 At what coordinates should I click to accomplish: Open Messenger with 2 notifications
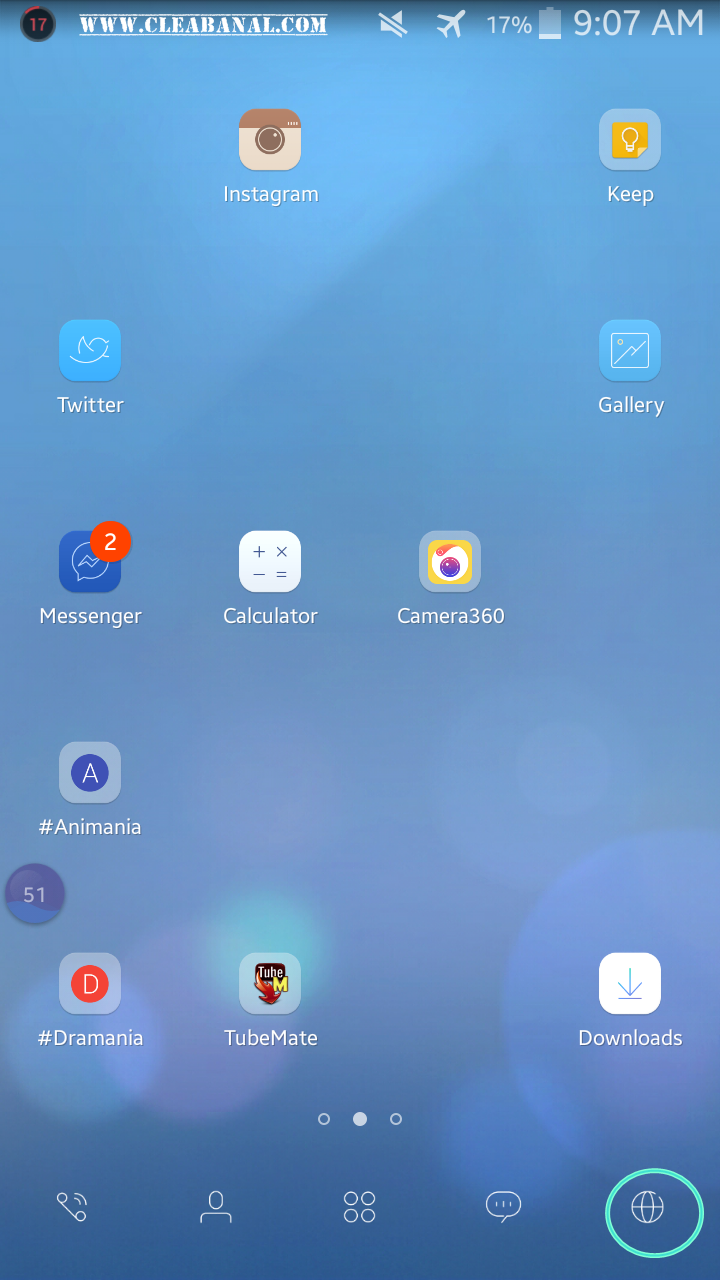tap(90, 562)
